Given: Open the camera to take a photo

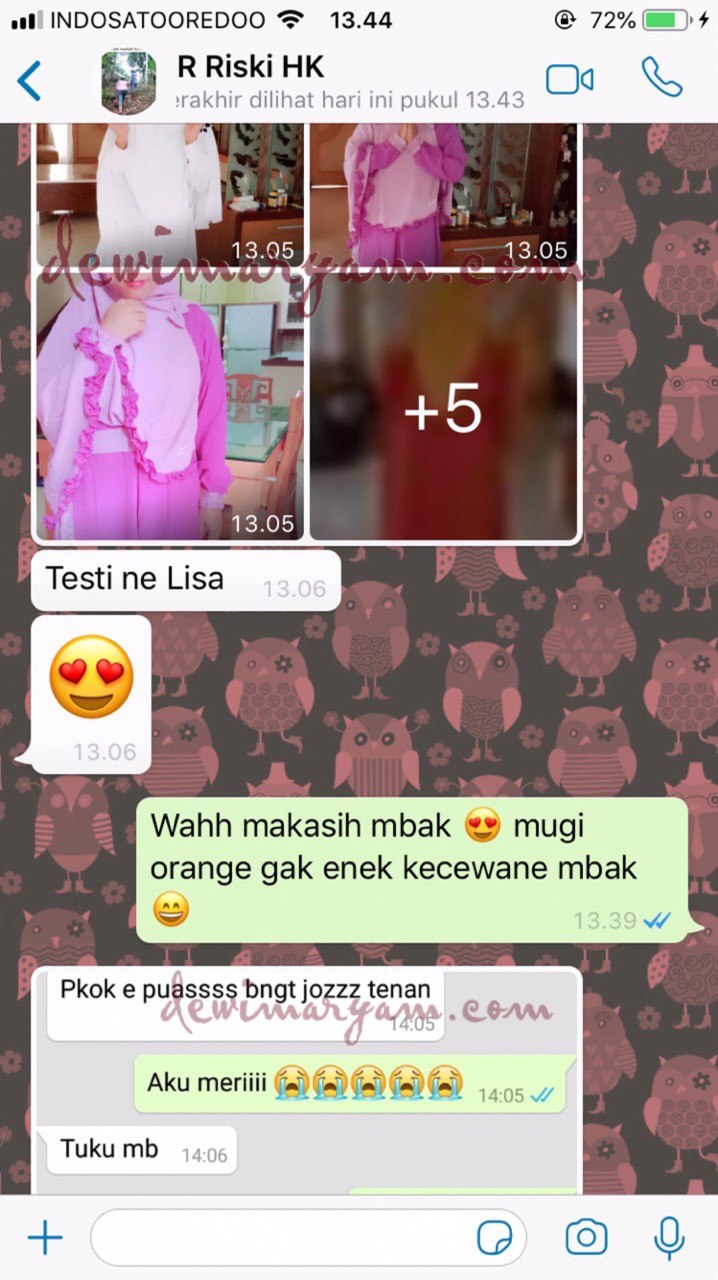Looking at the screenshot, I should [x=586, y=1237].
